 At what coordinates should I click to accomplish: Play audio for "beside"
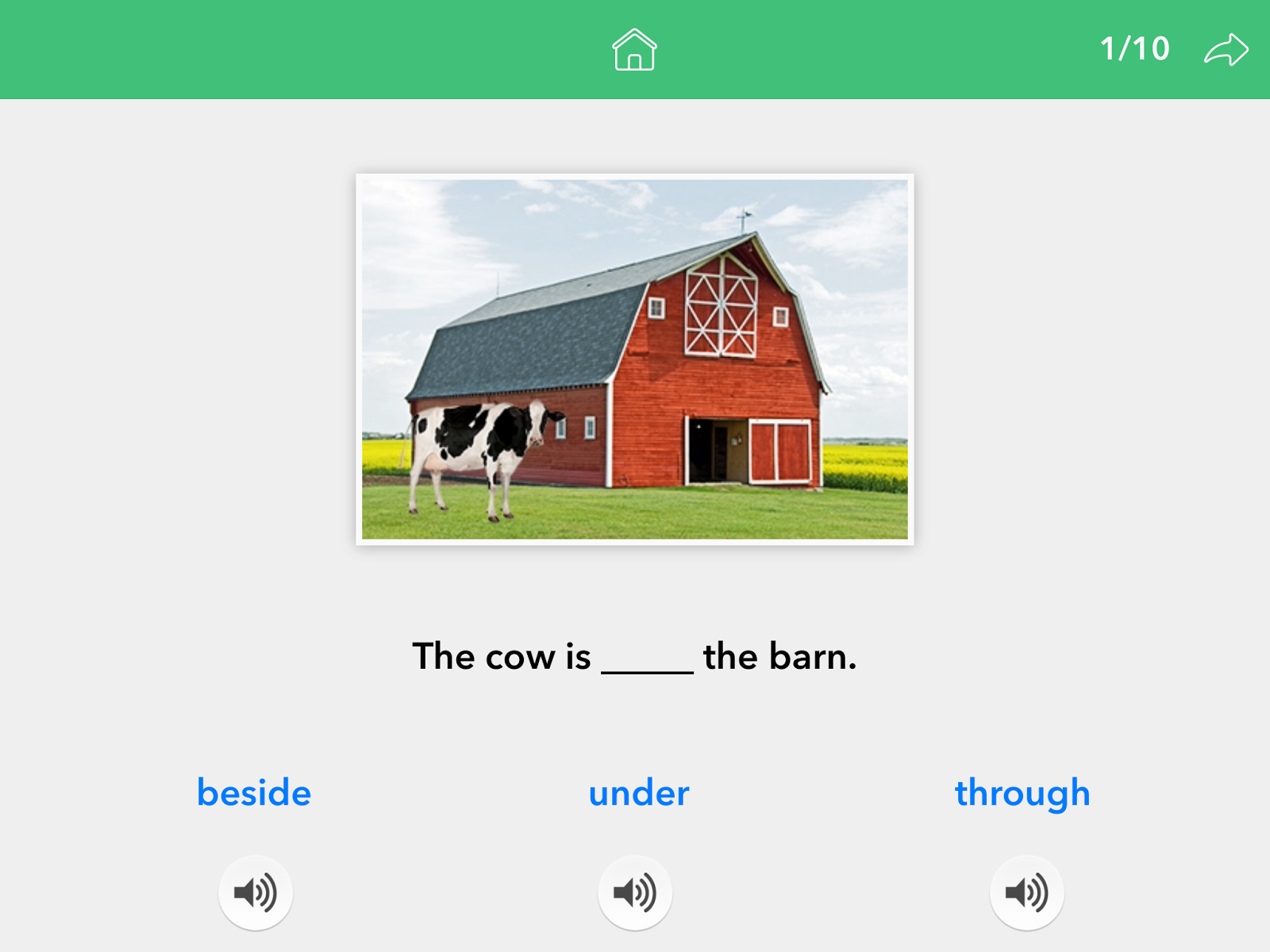tap(256, 892)
